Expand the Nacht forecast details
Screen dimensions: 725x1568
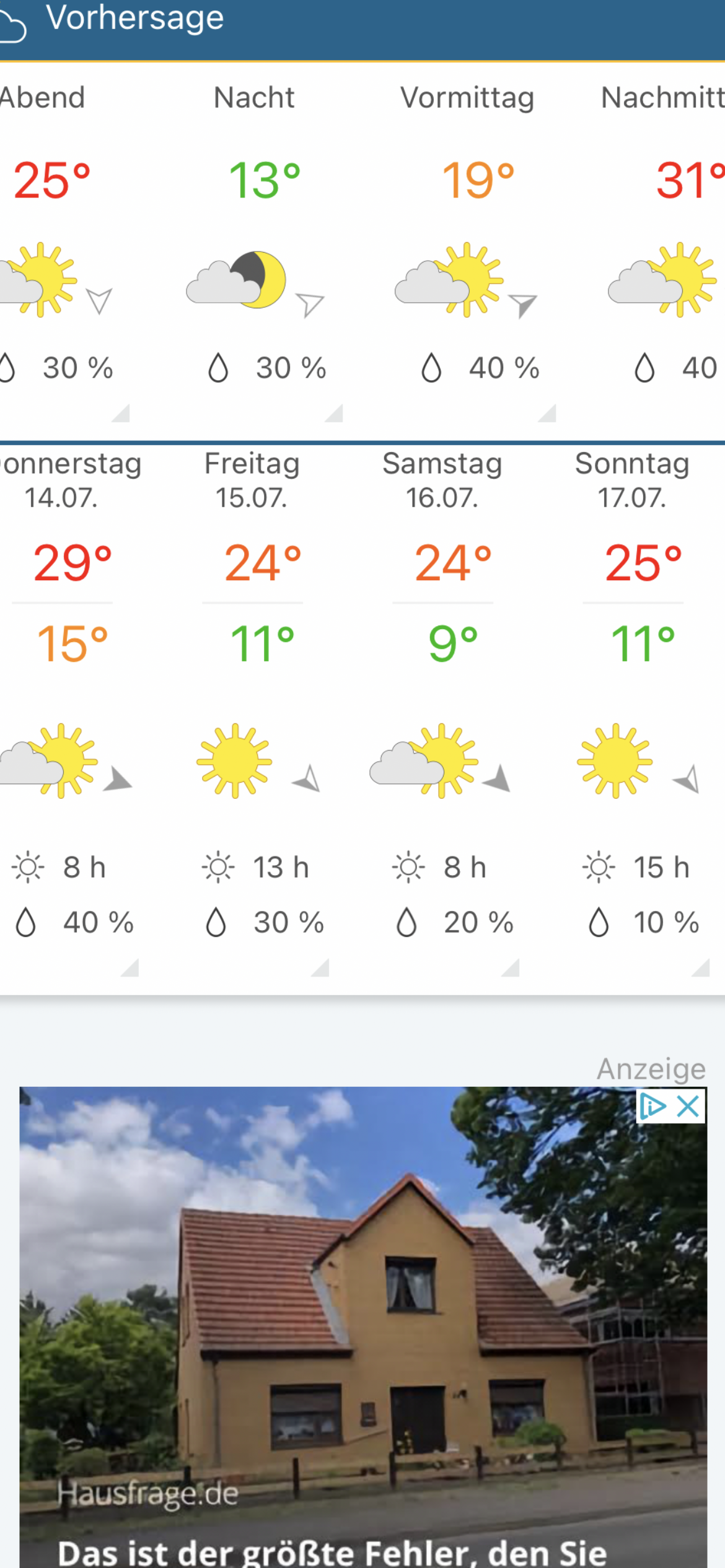(333, 412)
